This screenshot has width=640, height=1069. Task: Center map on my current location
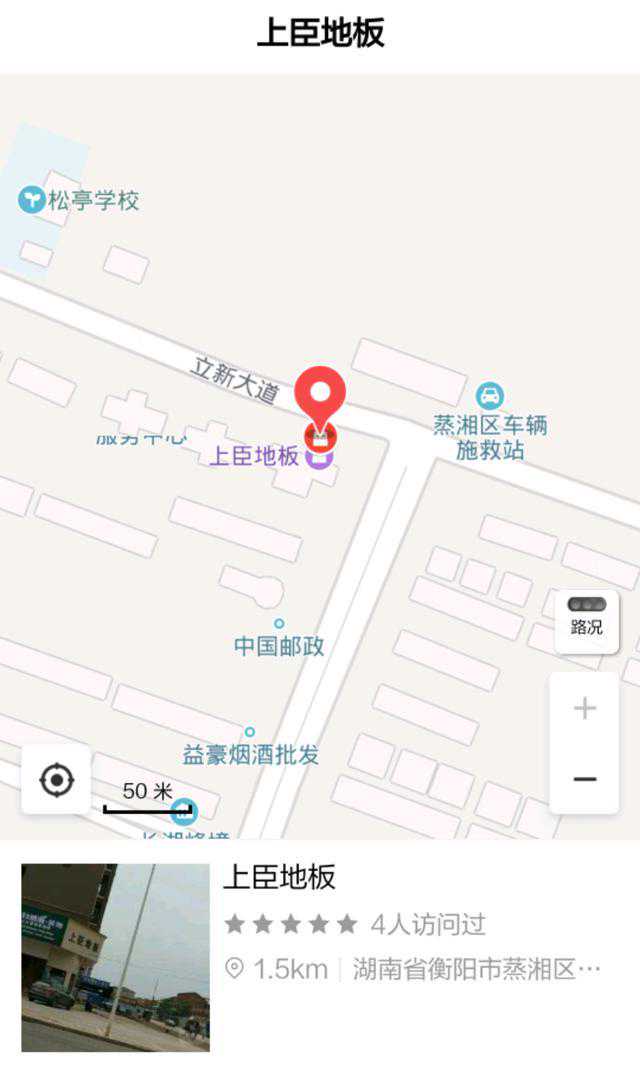(x=57, y=780)
